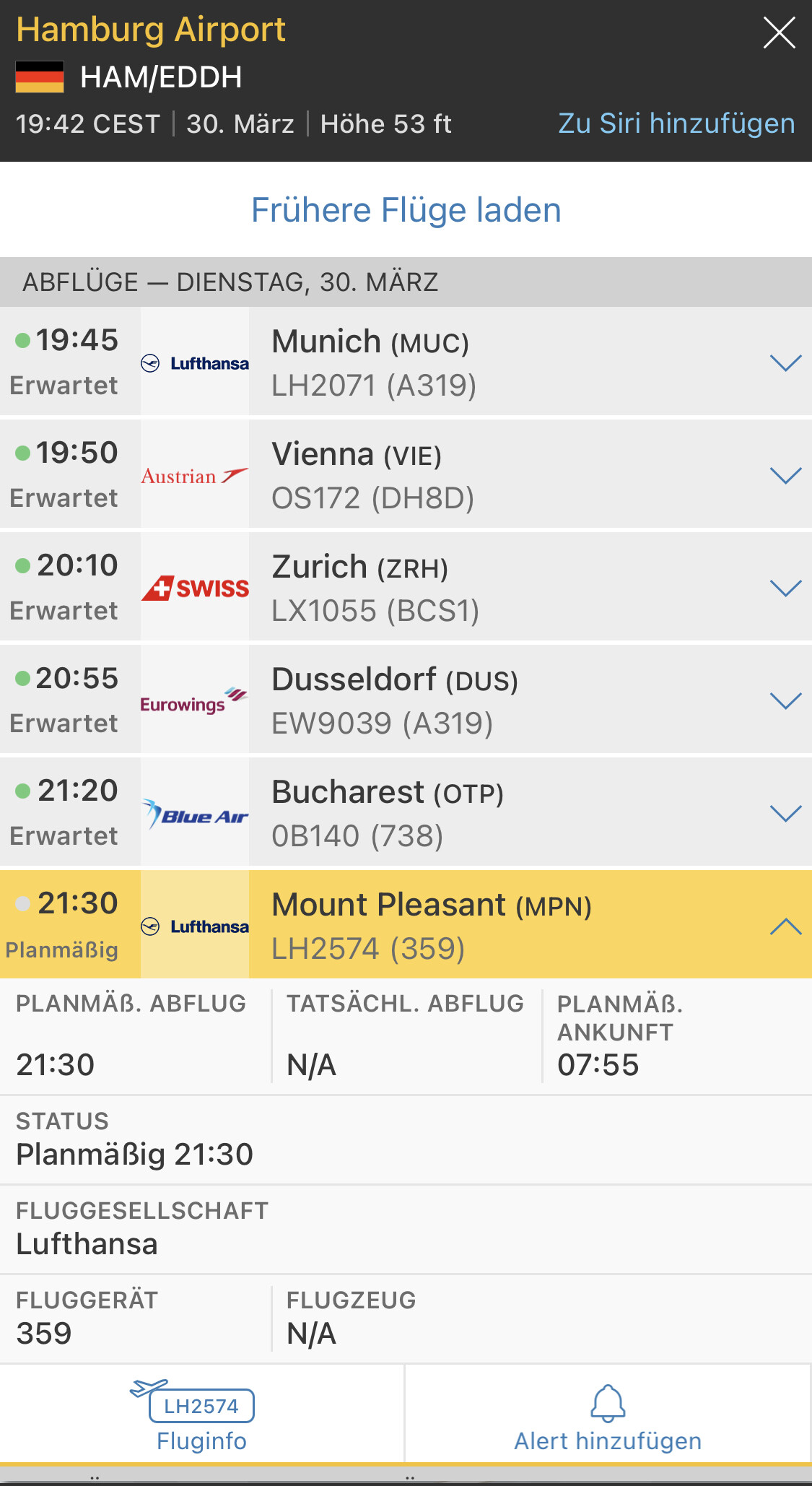812x1486 pixels.
Task: Expand the Vienna OS172 flight details
Action: point(785,475)
